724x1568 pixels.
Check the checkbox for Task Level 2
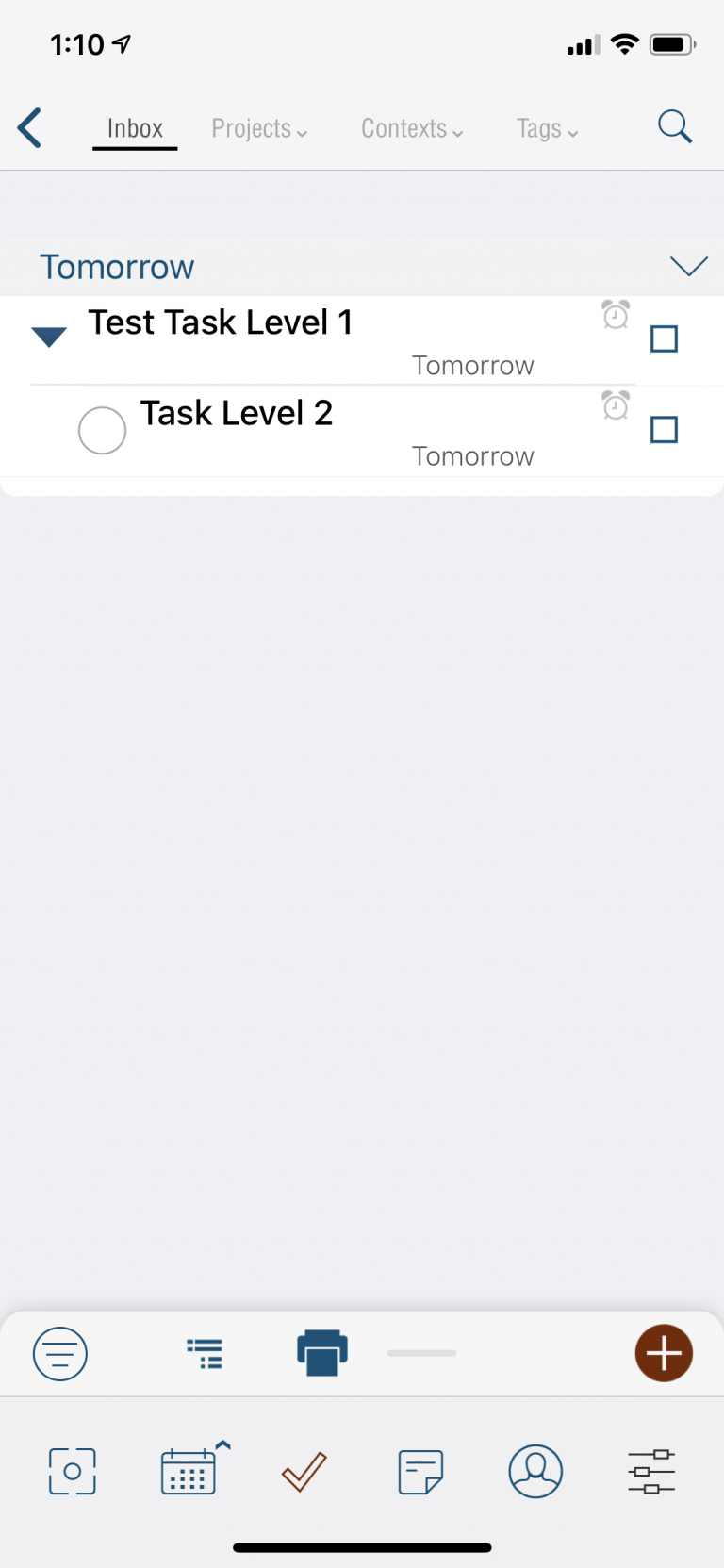664,429
